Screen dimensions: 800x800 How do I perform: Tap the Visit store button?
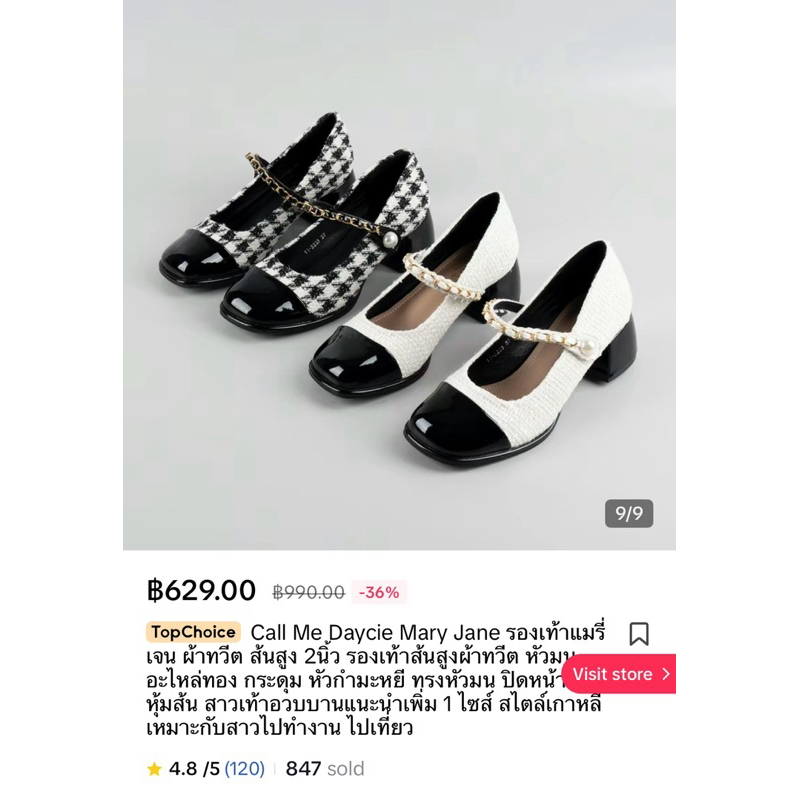pyautogui.click(x=620, y=674)
